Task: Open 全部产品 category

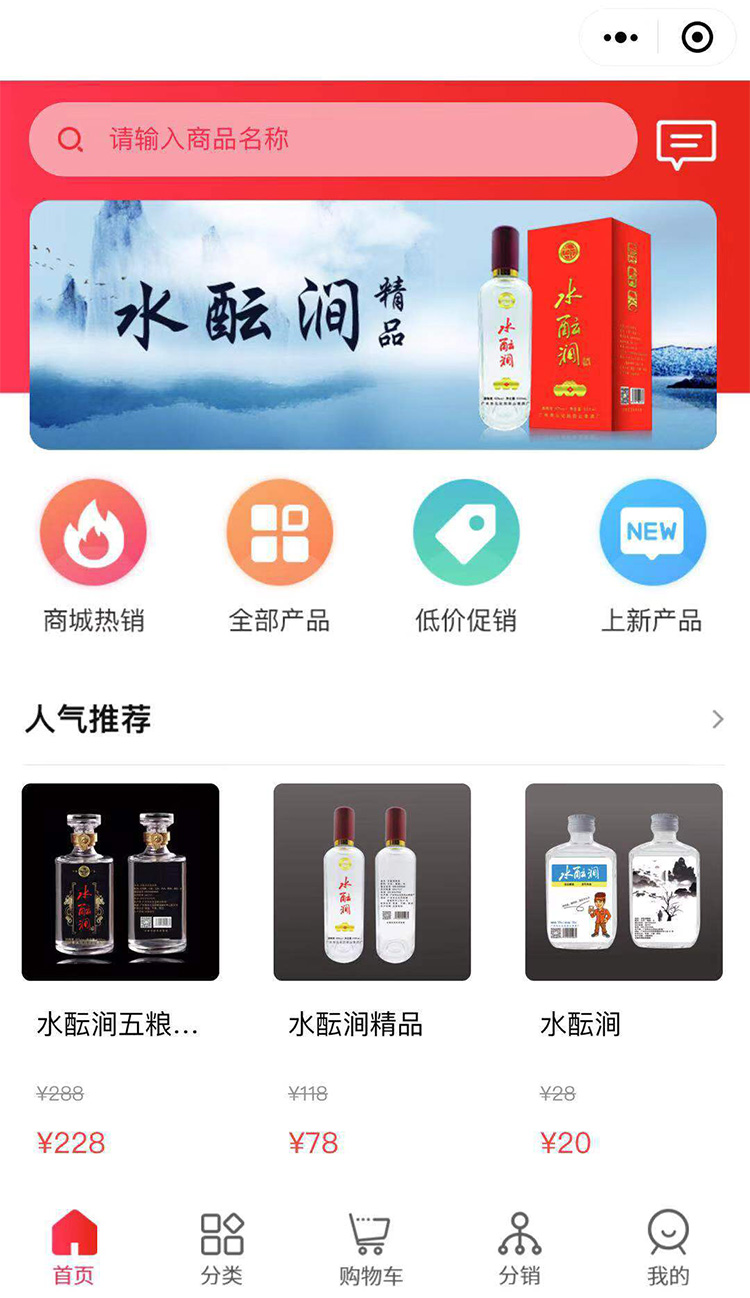Action: [279, 557]
